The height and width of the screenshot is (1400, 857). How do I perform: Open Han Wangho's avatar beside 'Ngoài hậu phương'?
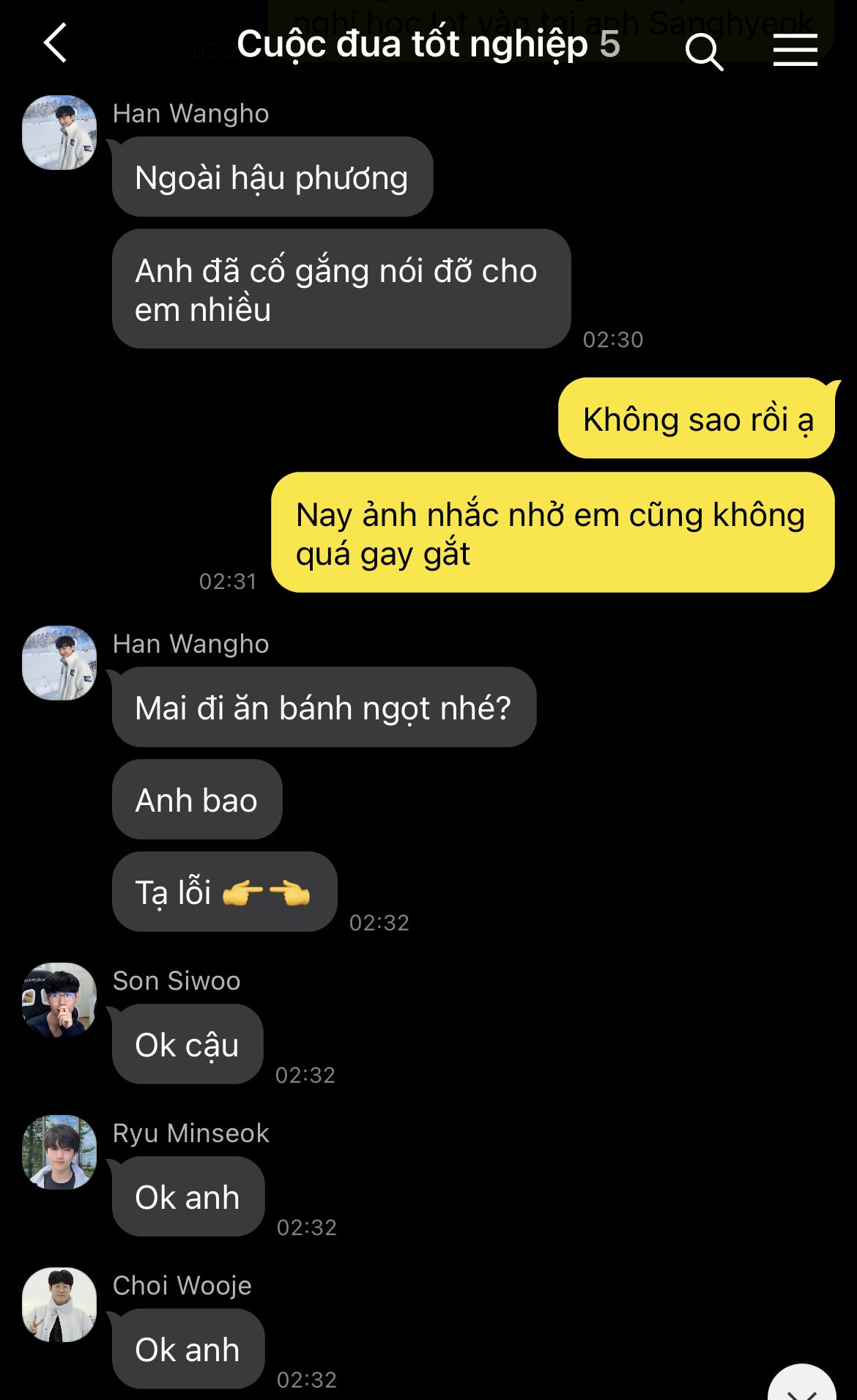(59, 133)
